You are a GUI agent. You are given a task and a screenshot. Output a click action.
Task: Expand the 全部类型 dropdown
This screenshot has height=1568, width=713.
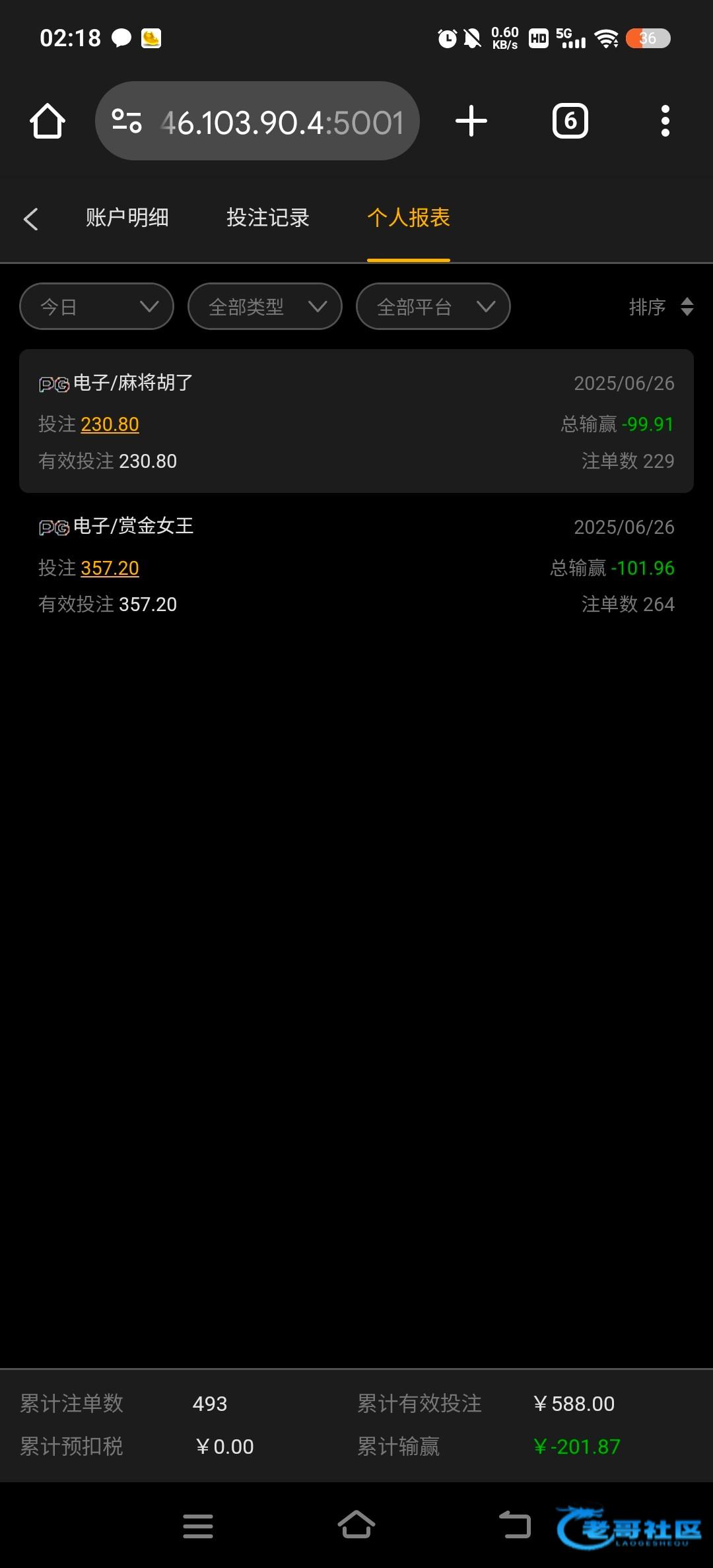pos(265,306)
